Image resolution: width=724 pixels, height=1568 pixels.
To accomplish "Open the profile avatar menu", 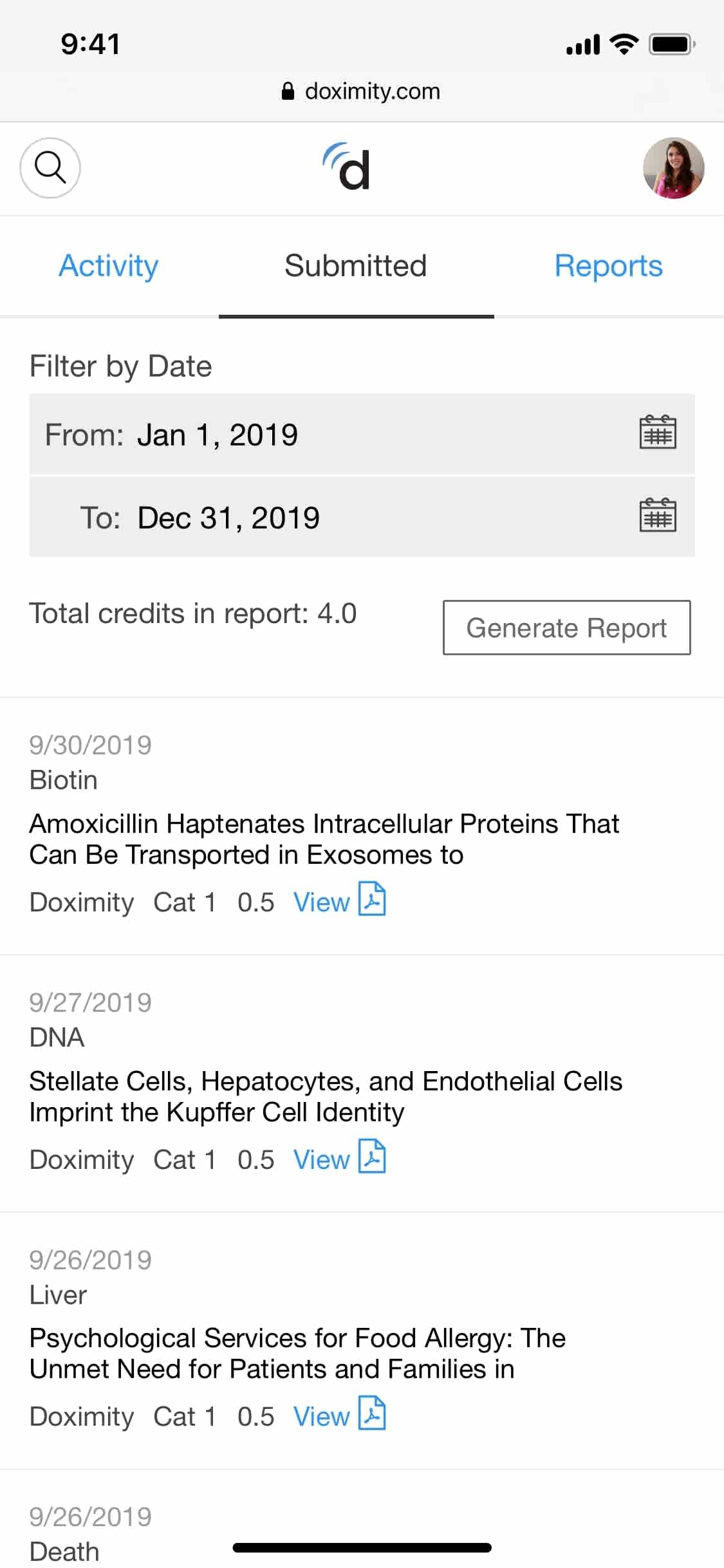I will [673, 168].
